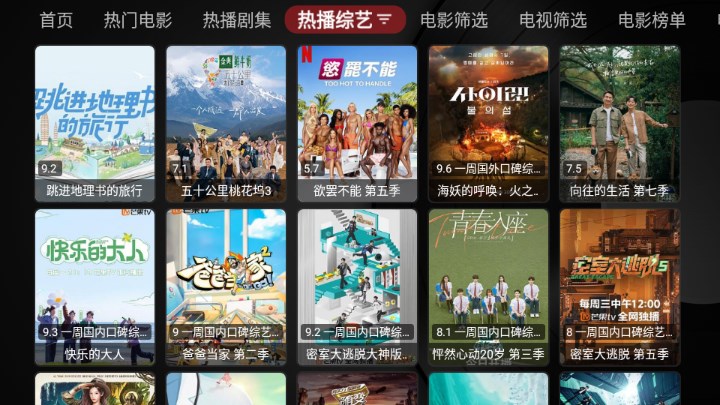The width and height of the screenshot is (720, 405).
Task: Select the 电视筛选 tab
Action: click(552, 20)
